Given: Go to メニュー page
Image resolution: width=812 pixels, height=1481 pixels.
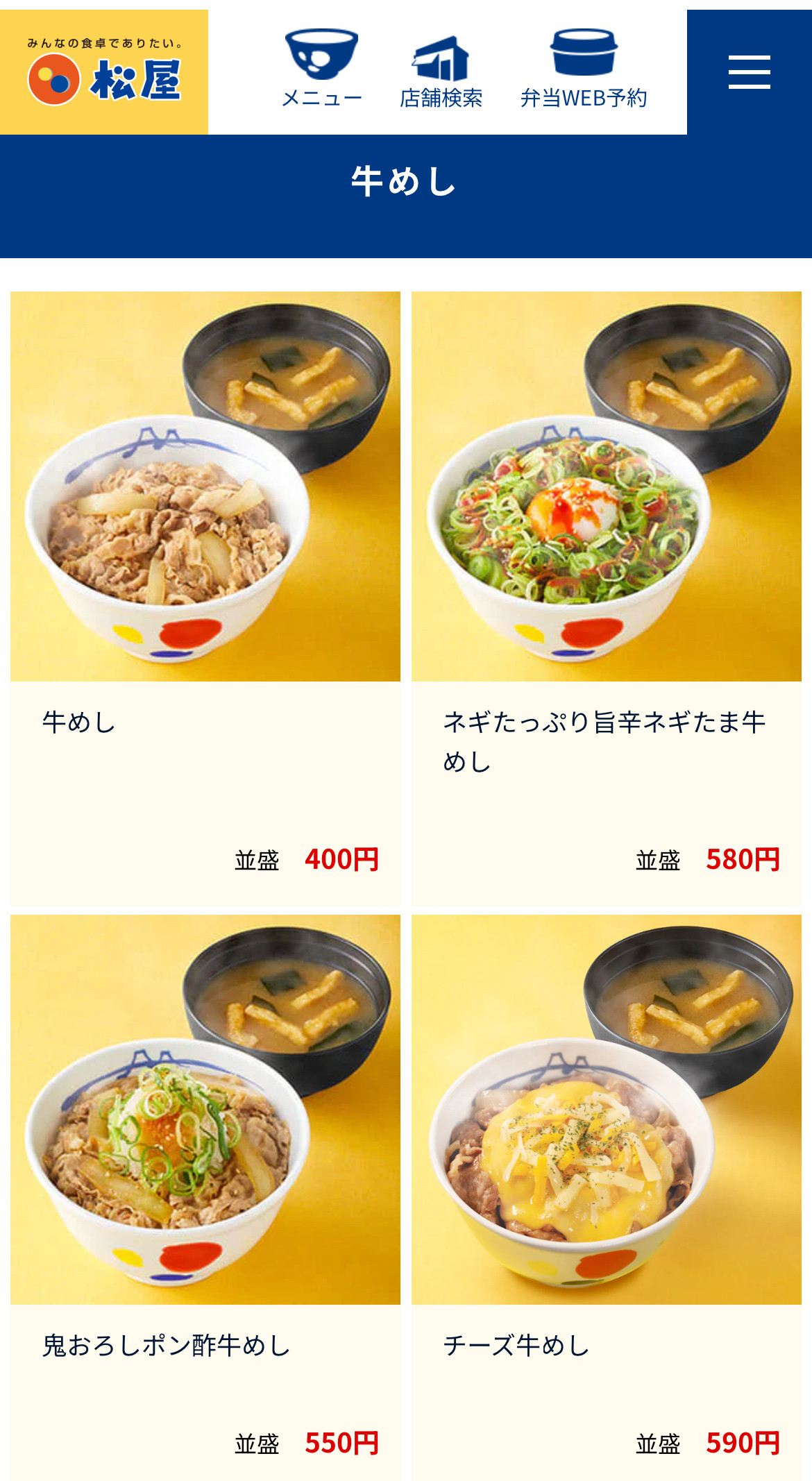Looking at the screenshot, I should (x=321, y=69).
